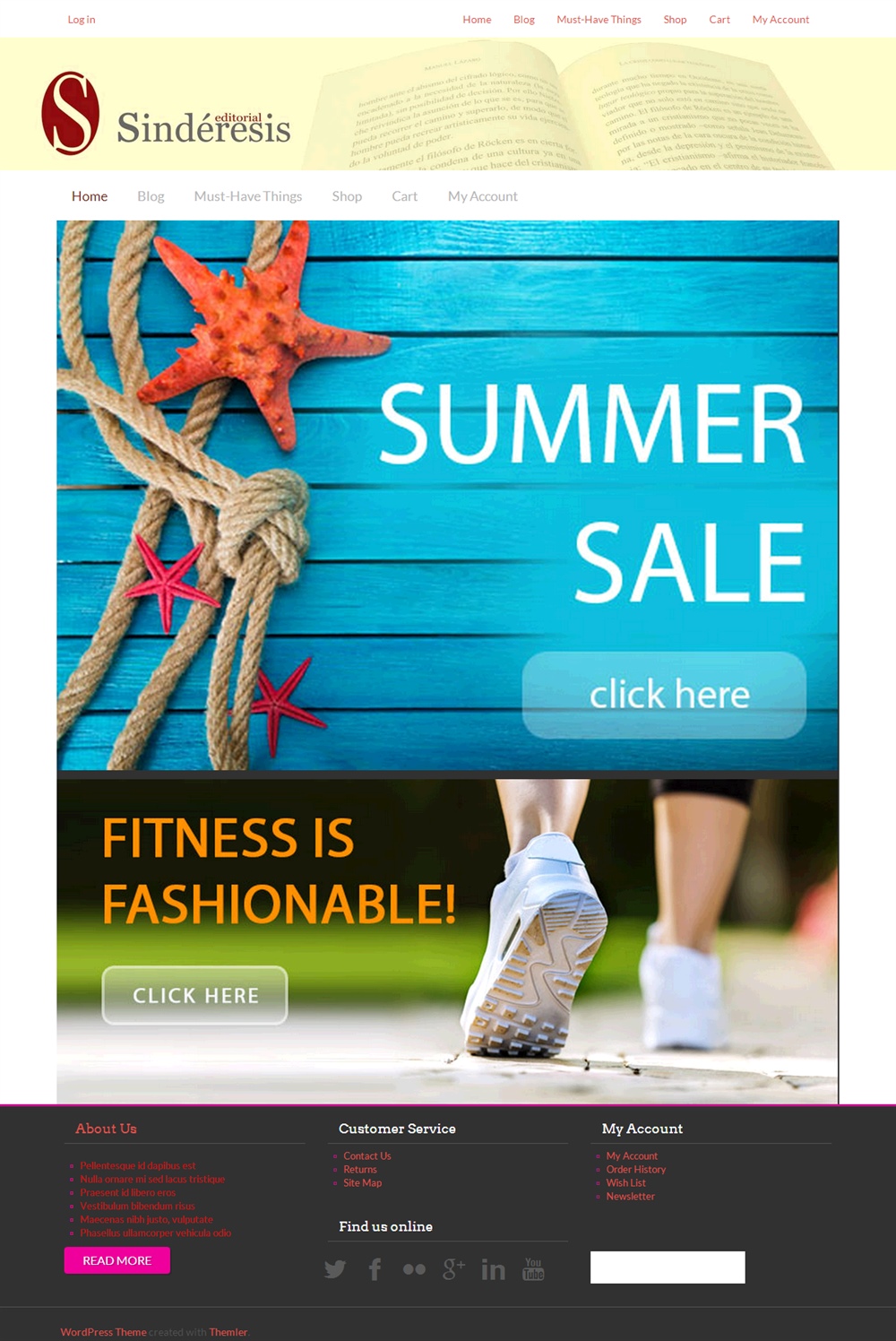Open Blog in main navigation menu
This screenshot has height=1341, width=896.
point(151,196)
